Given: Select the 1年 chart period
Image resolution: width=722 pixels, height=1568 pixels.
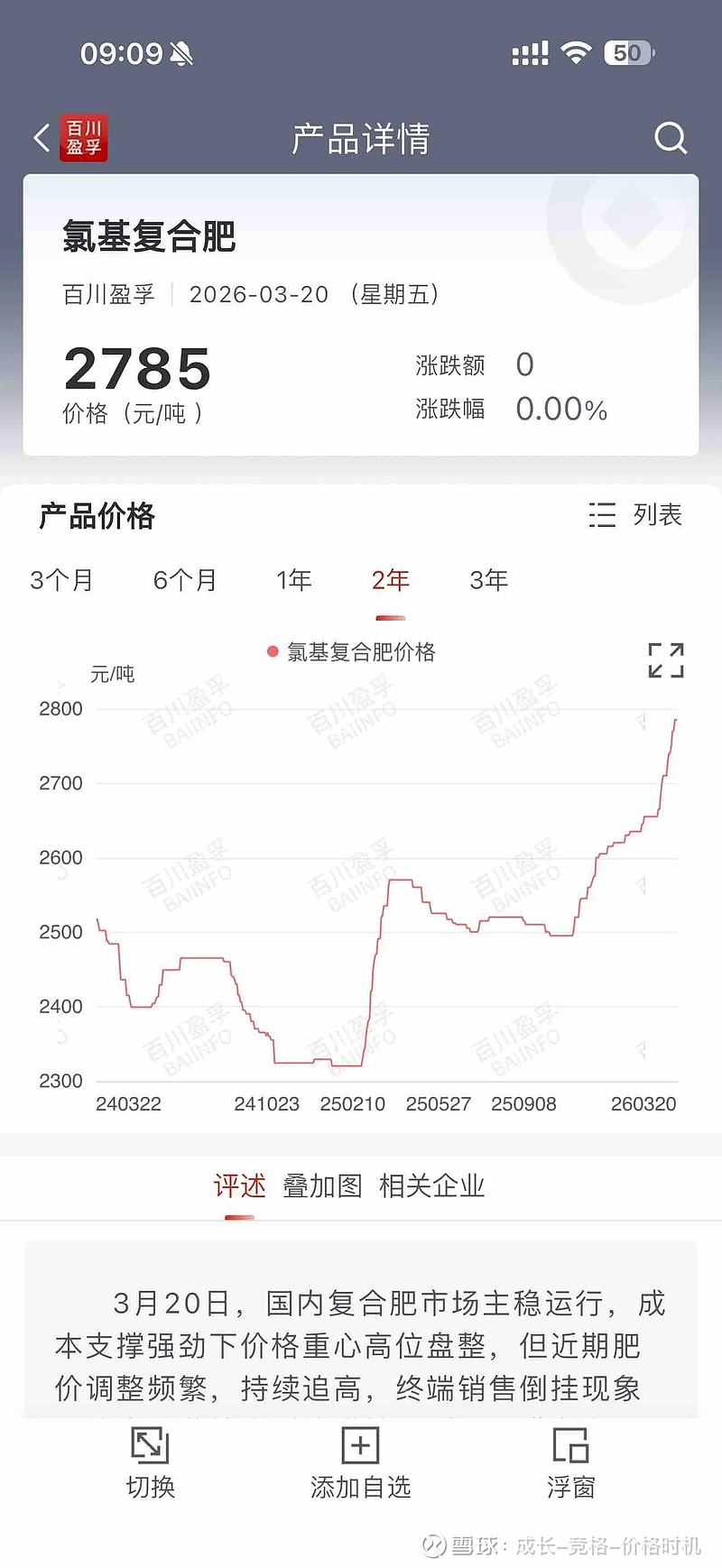Looking at the screenshot, I should coord(293,580).
